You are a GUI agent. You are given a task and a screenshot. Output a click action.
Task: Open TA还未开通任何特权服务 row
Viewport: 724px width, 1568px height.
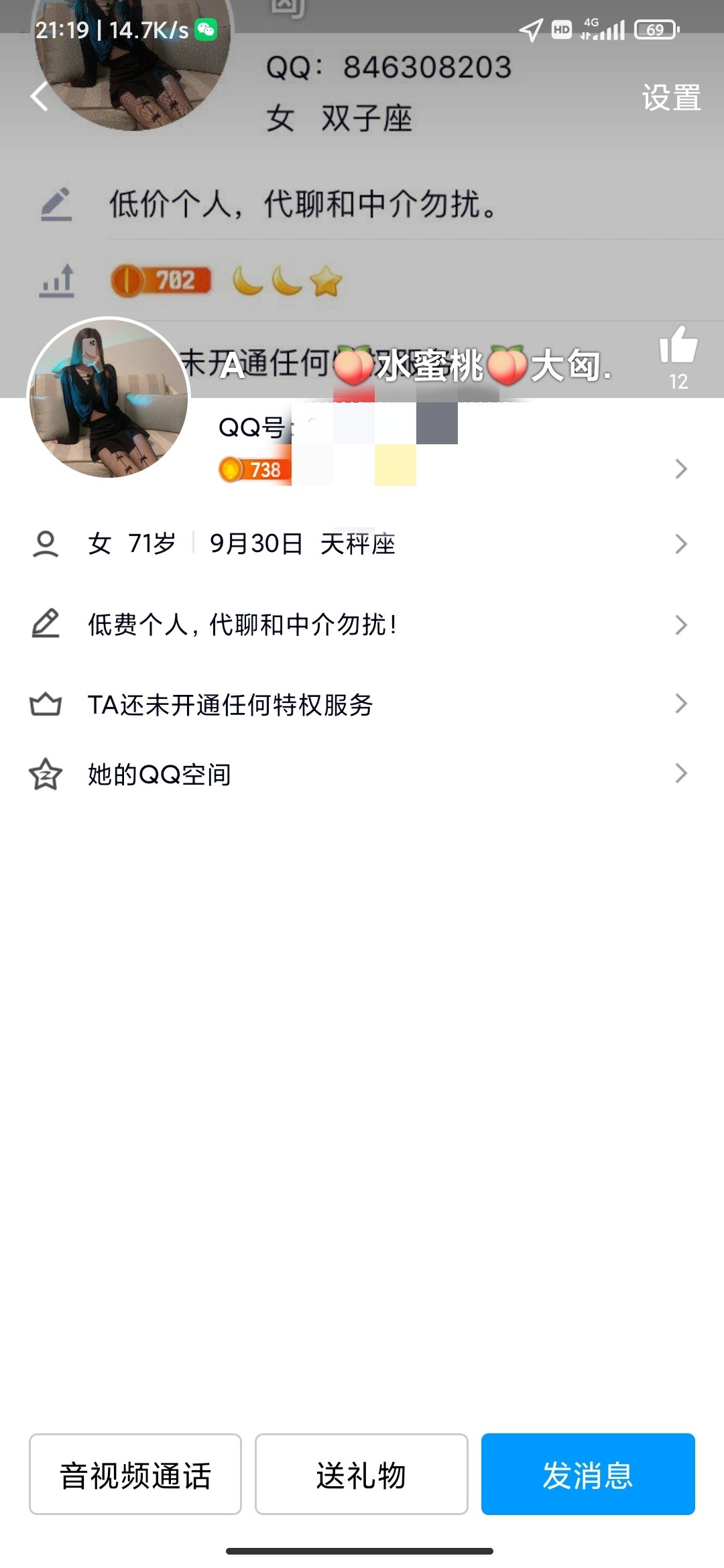(362, 704)
